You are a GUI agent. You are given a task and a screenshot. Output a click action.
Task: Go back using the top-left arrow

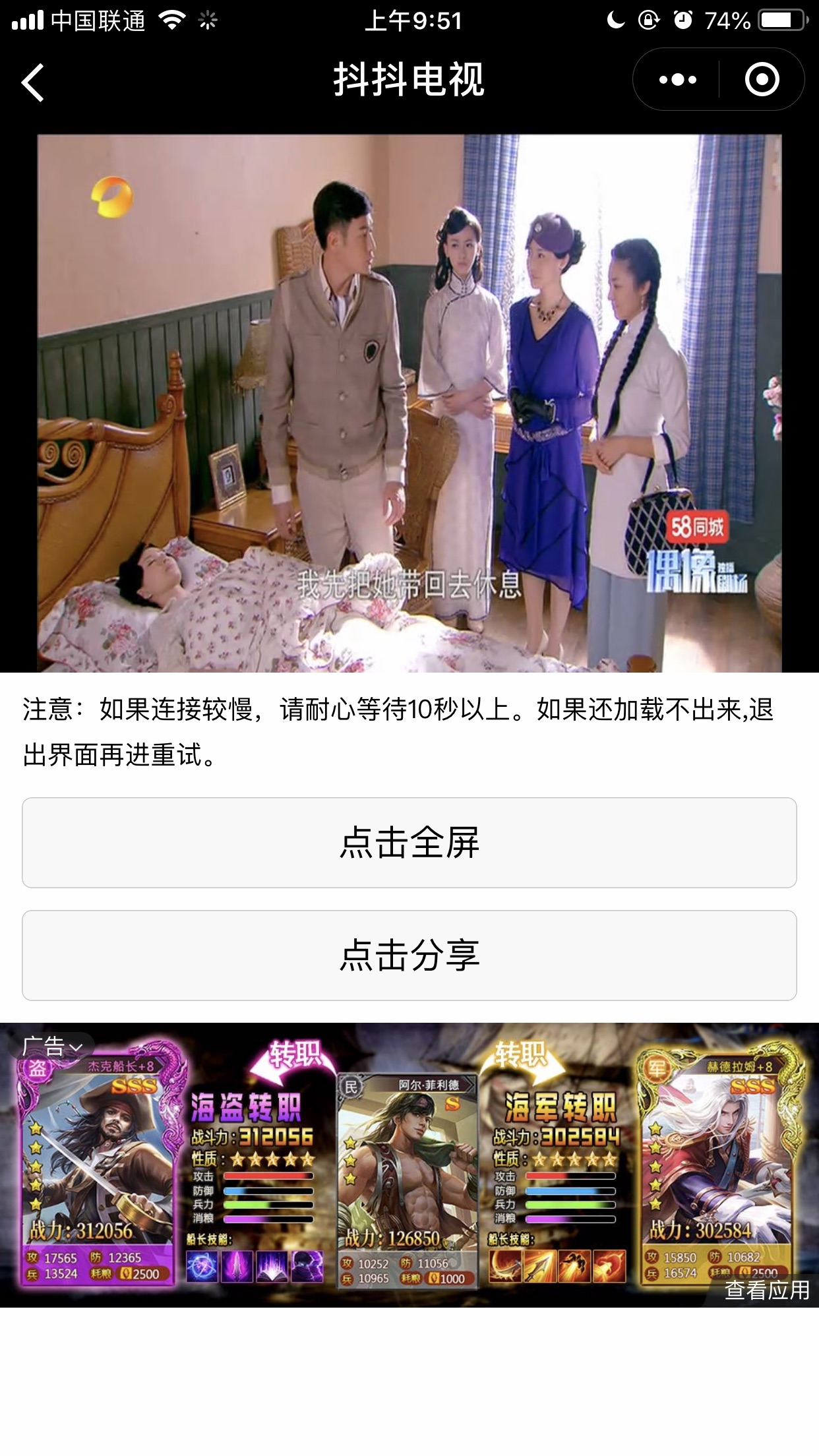tap(32, 82)
